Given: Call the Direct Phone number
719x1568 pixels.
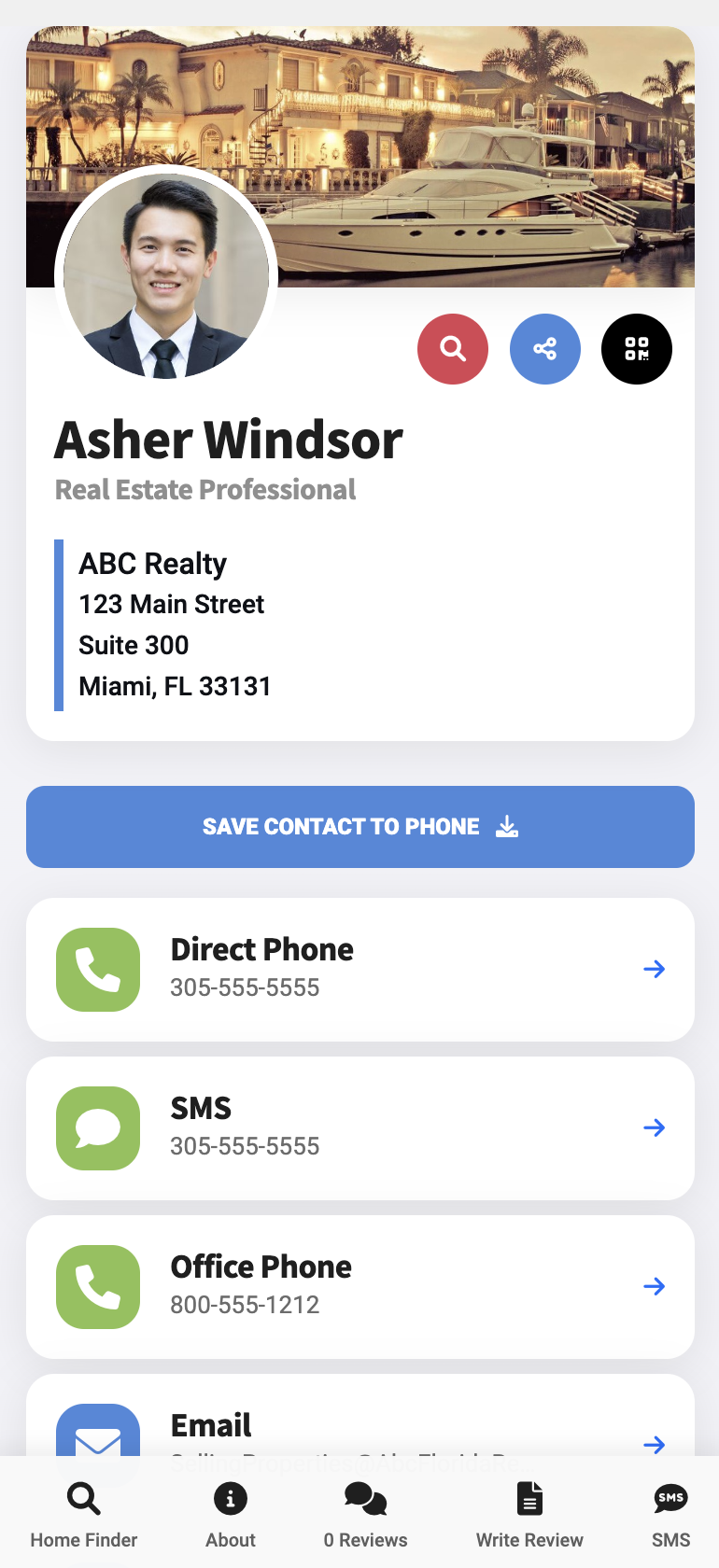Looking at the screenshot, I should point(360,970).
